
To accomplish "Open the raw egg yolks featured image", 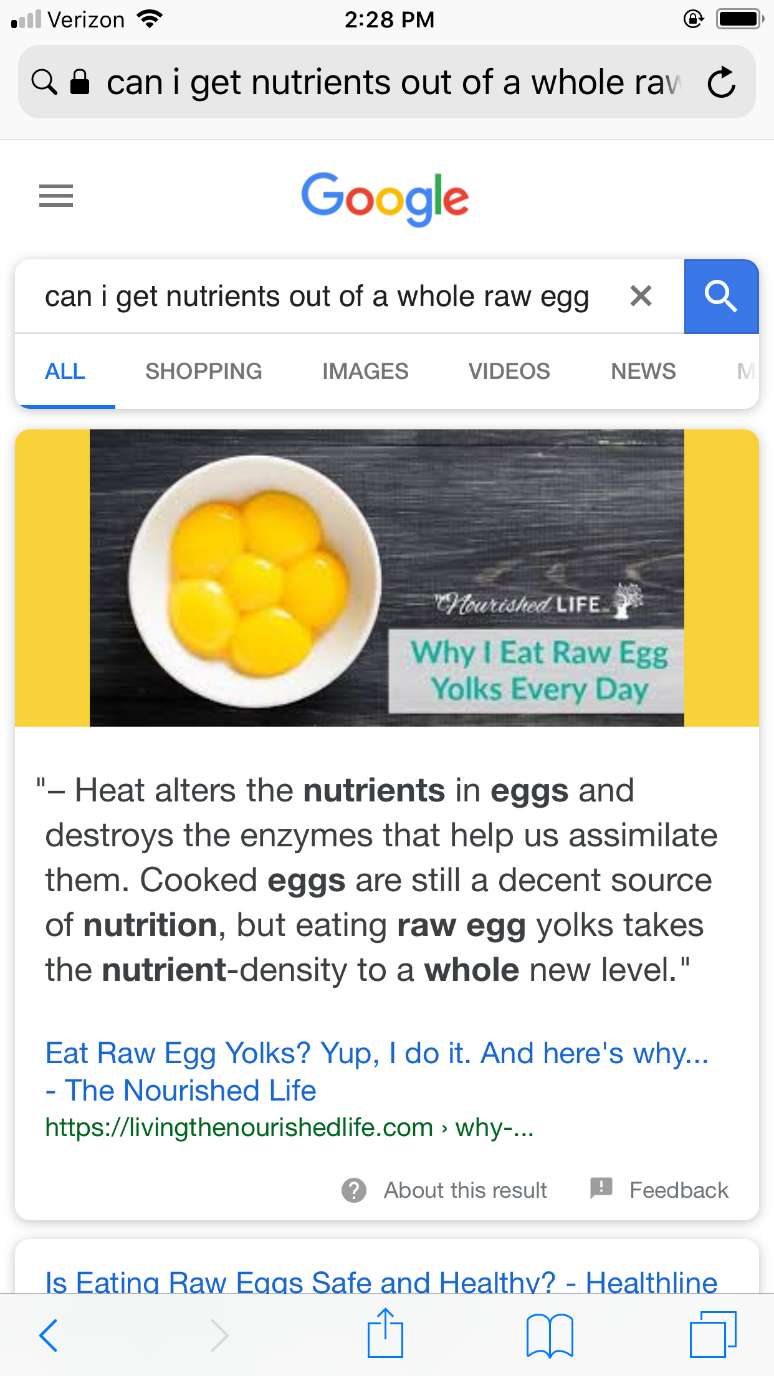I will 387,577.
